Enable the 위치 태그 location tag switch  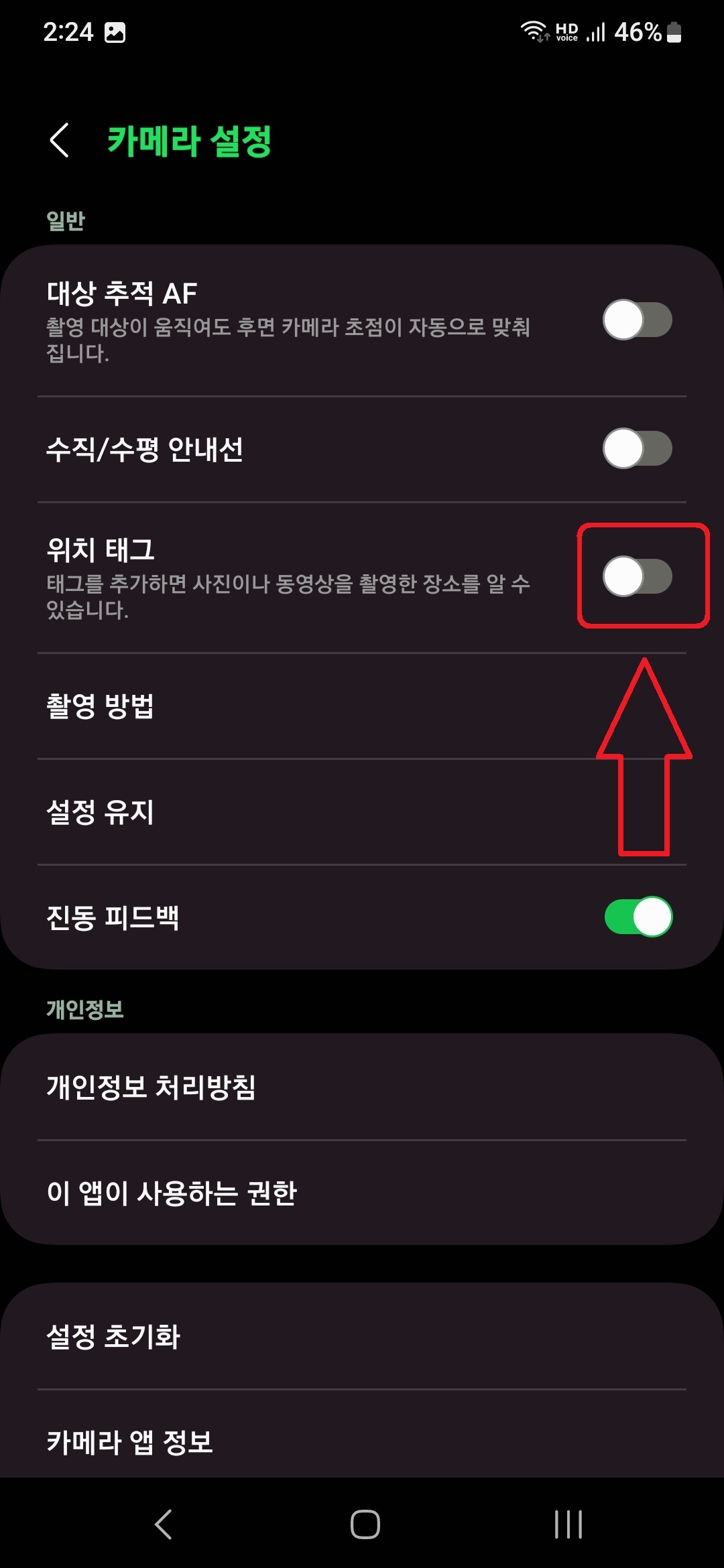tap(636, 576)
